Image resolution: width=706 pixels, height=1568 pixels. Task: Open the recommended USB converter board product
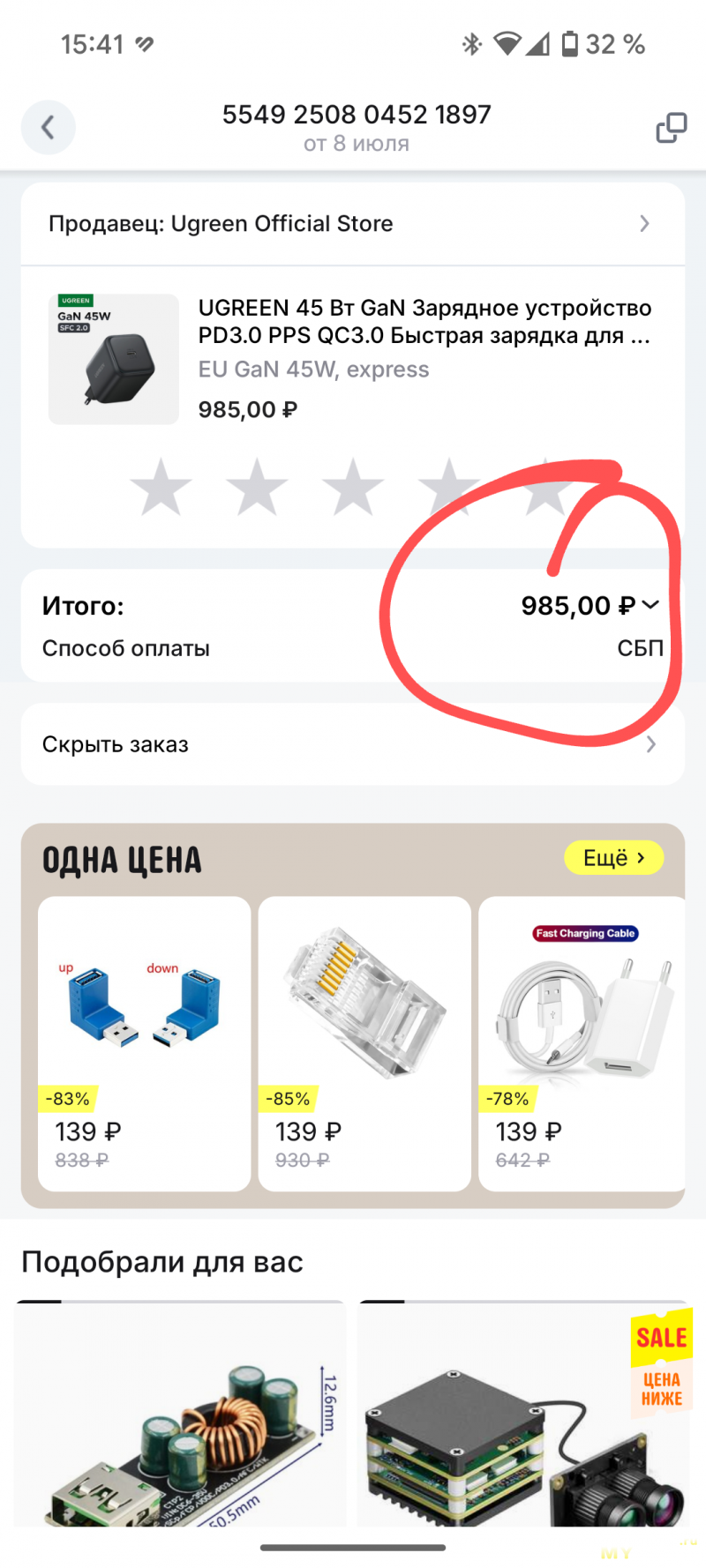coord(180,1420)
